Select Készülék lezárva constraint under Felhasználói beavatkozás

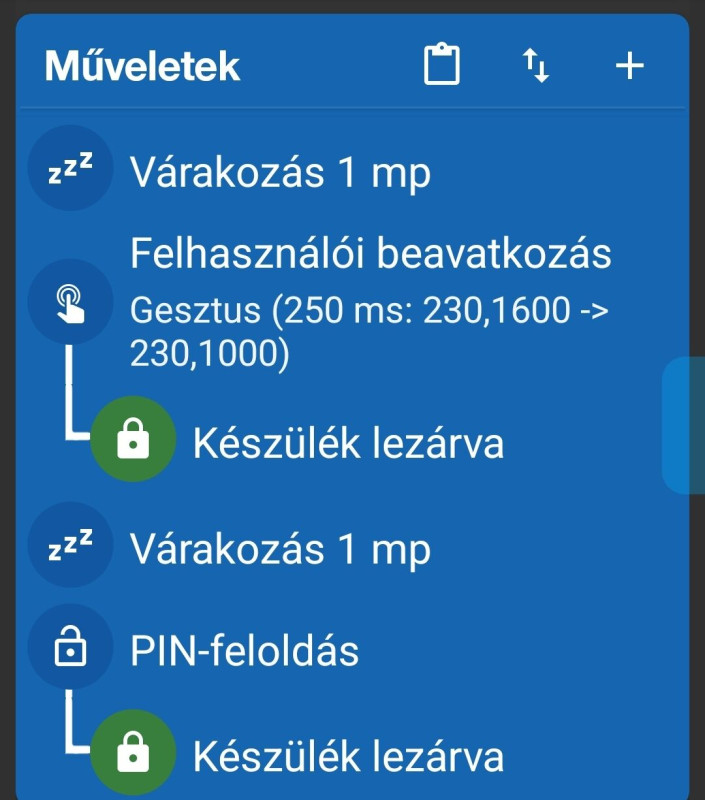click(x=348, y=443)
